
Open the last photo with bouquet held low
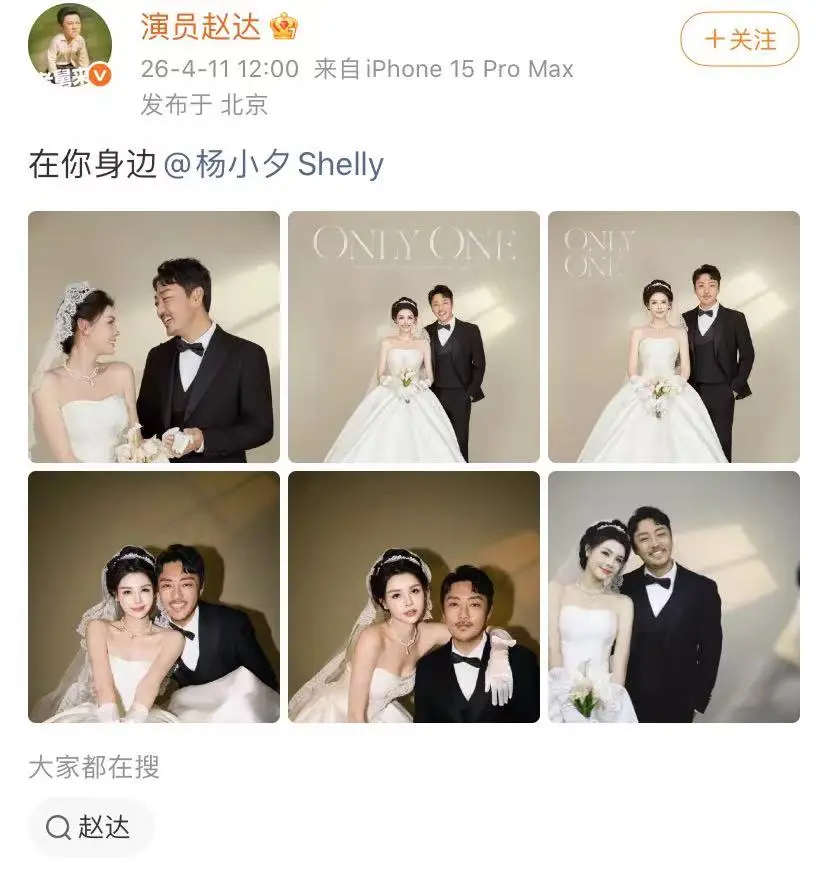(x=673, y=597)
